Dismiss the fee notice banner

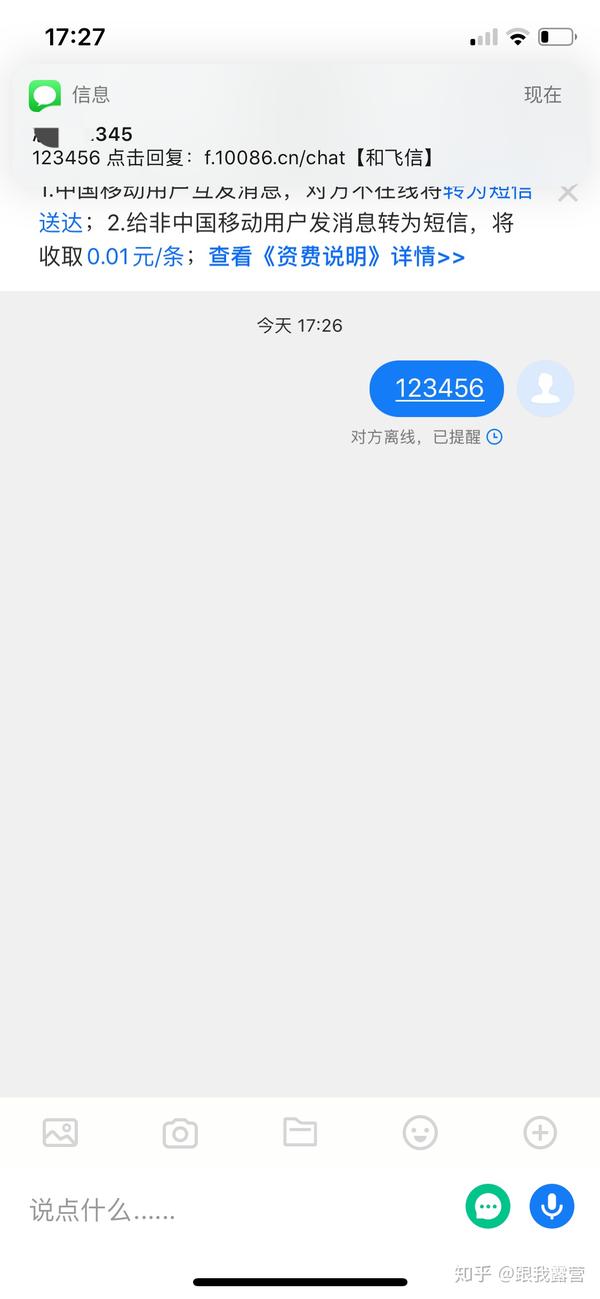[x=567, y=193]
